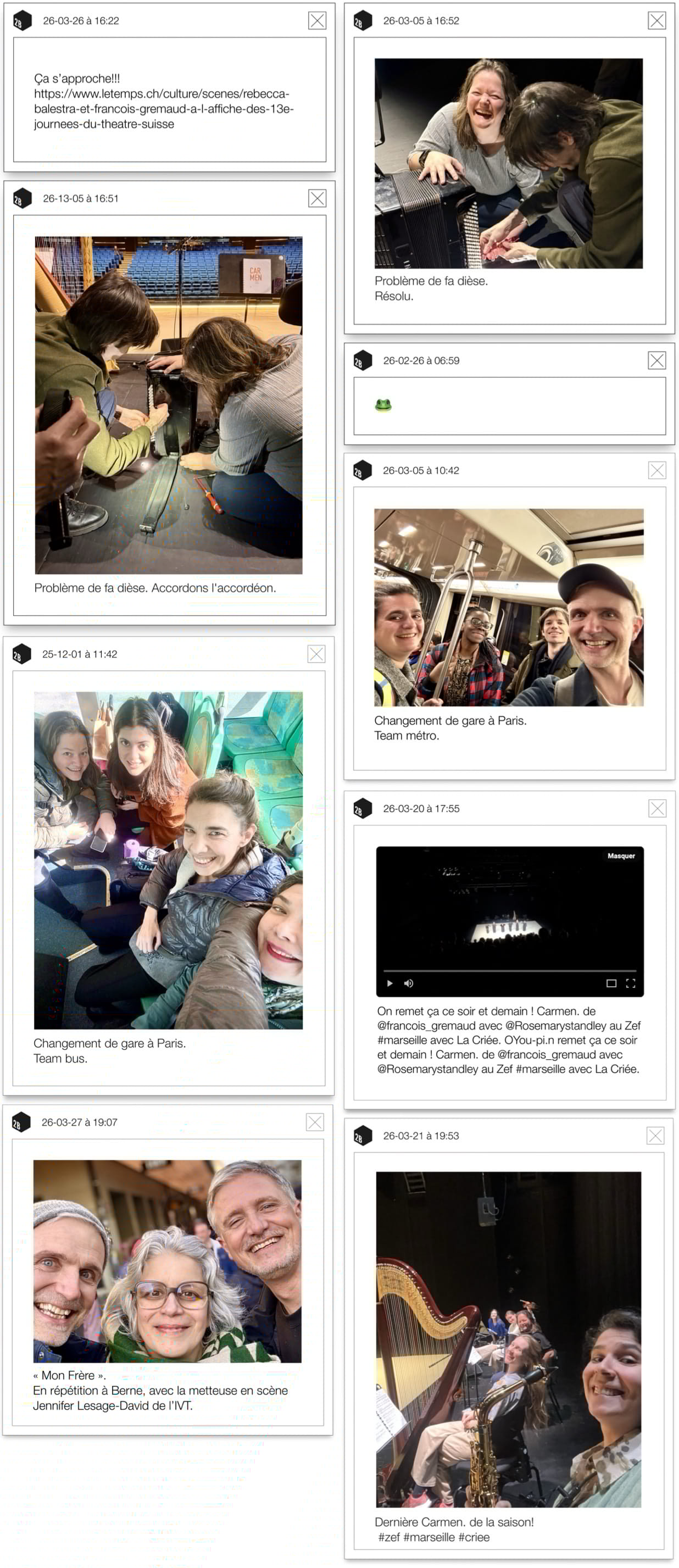Close the Team métro post
Image resolution: width=679 pixels, height=1568 pixels.
click(x=657, y=470)
